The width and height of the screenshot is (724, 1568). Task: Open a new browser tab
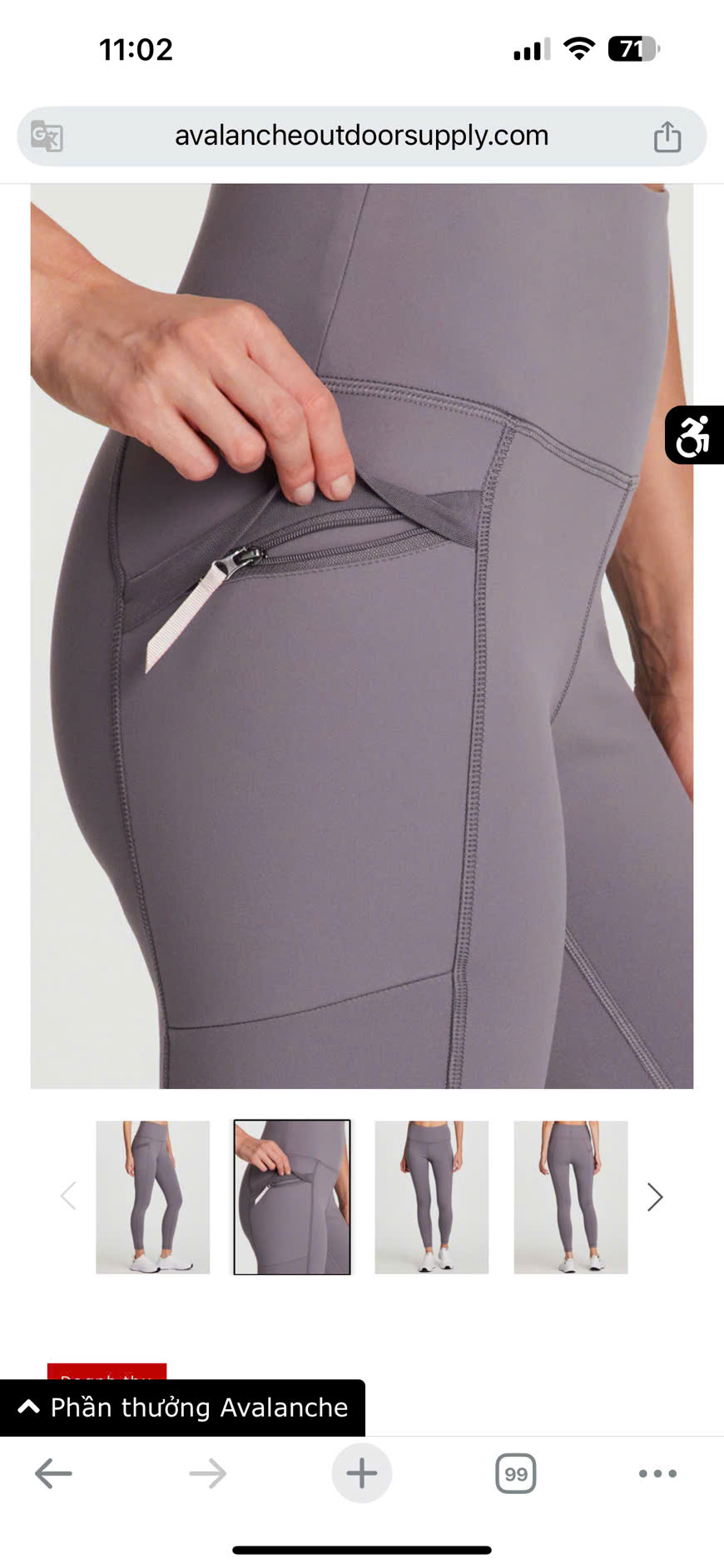tap(361, 1473)
